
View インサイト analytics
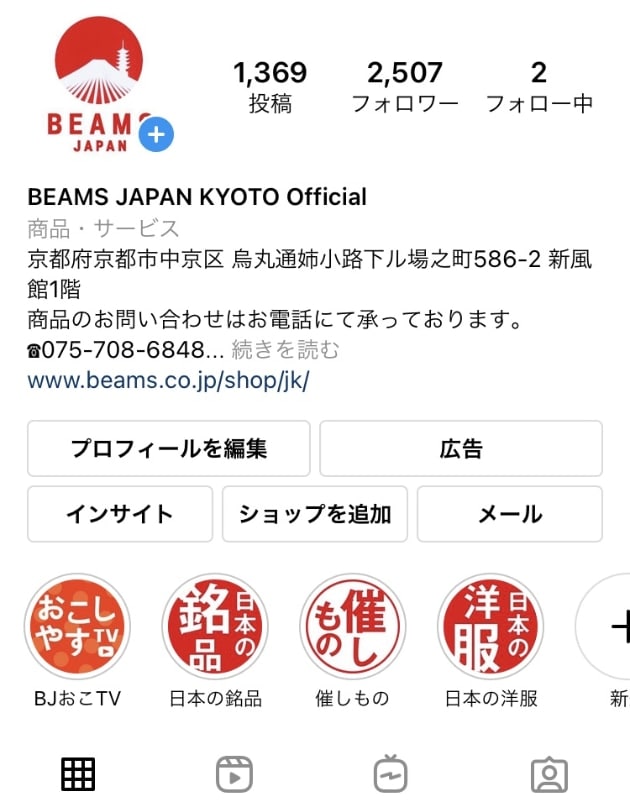[120, 514]
